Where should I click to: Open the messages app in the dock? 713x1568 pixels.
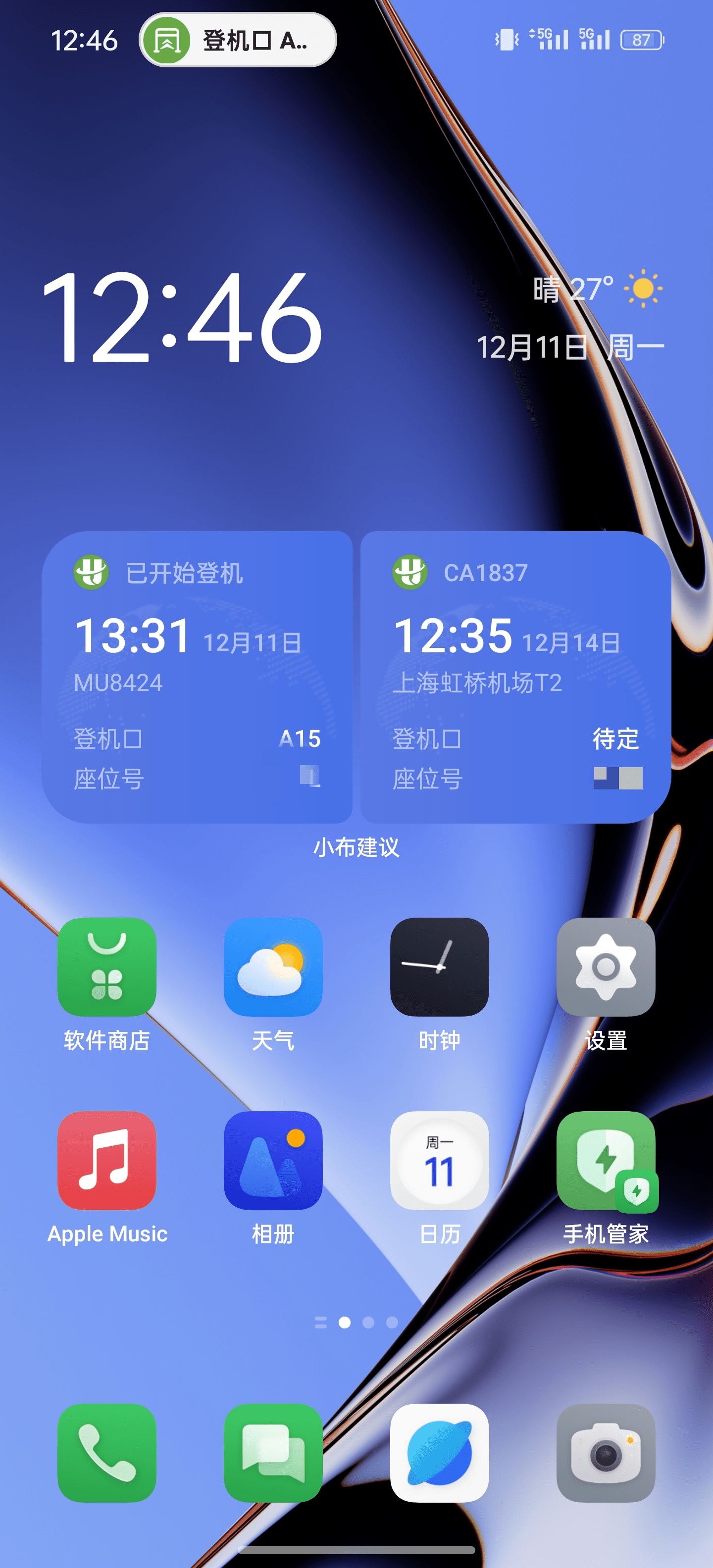pos(273,1452)
